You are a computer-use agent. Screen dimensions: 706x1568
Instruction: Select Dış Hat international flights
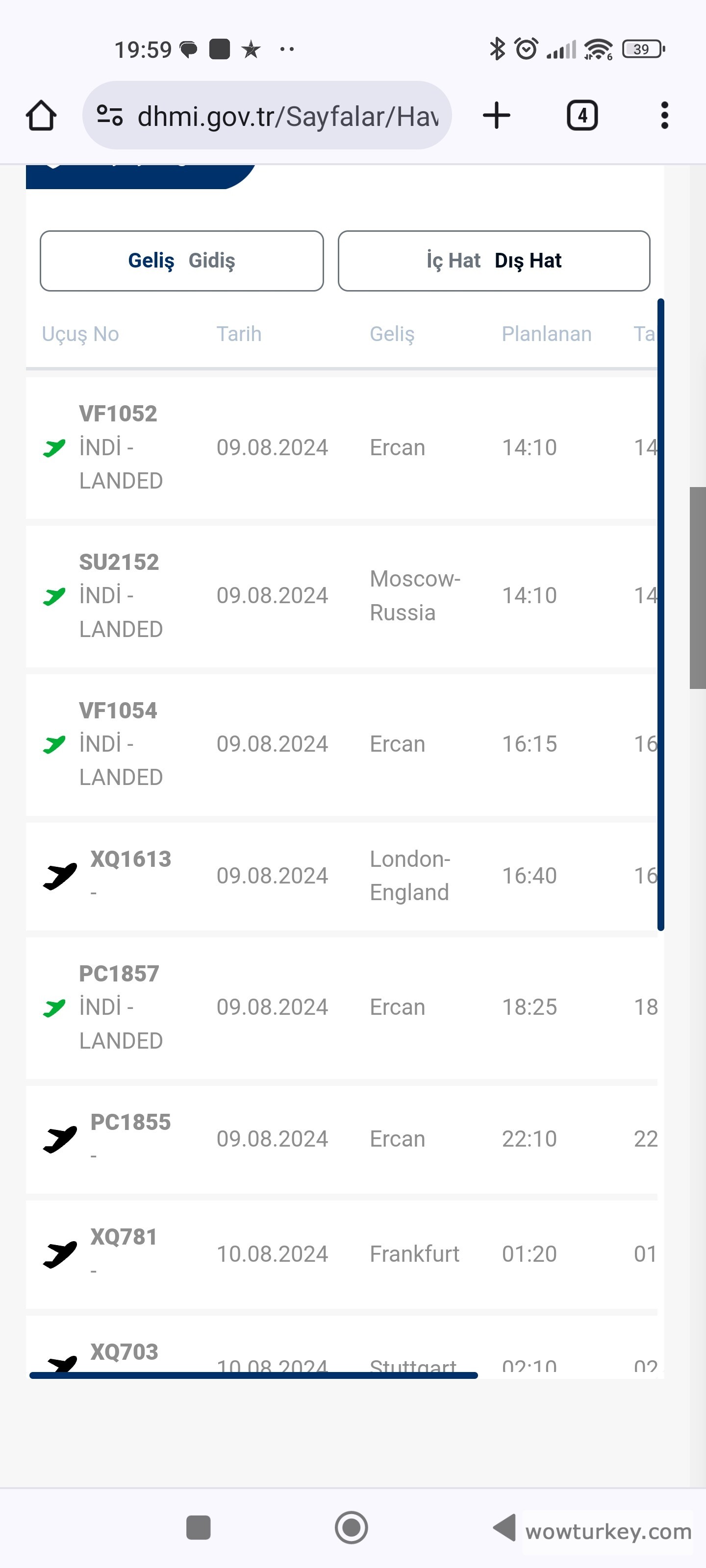[x=529, y=261]
